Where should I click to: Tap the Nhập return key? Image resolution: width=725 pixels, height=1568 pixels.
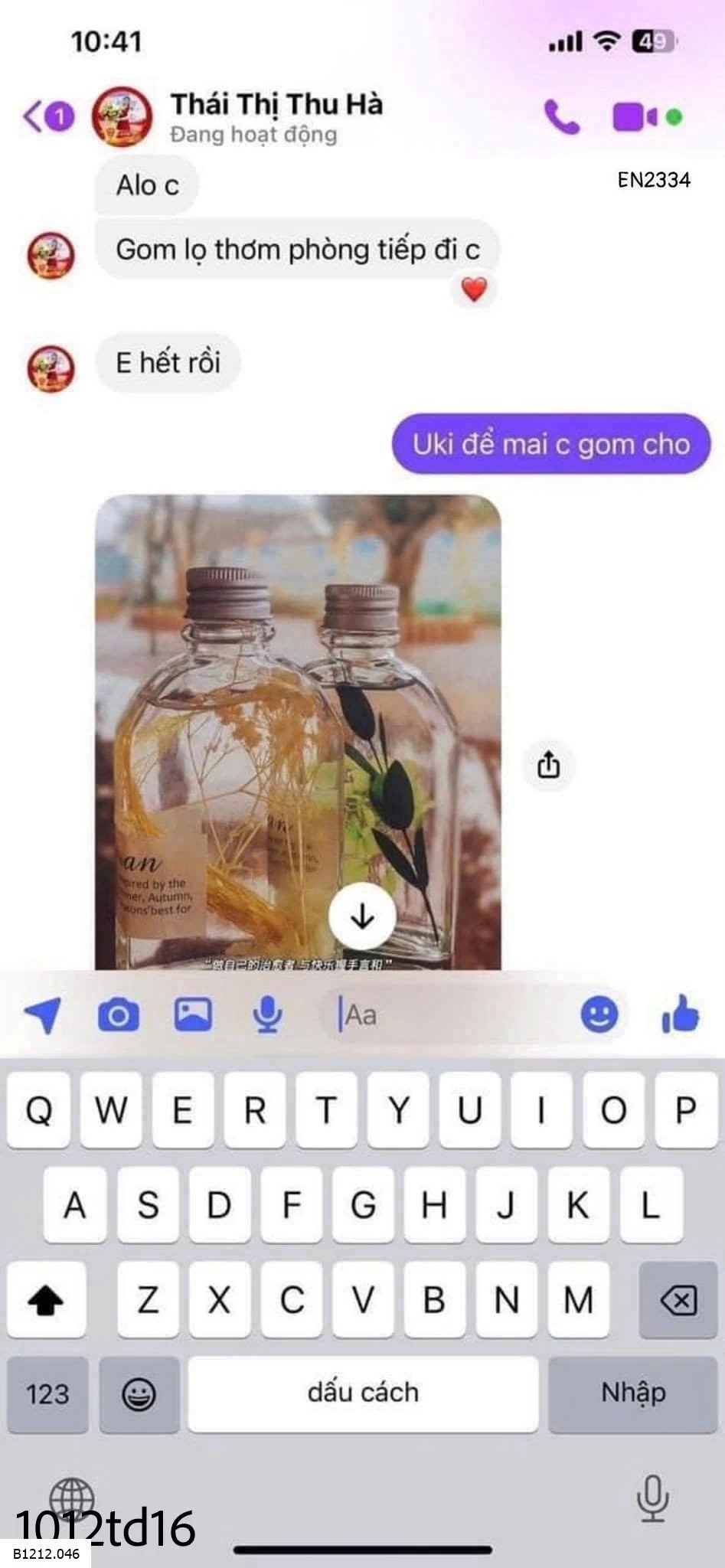pos(632,1393)
